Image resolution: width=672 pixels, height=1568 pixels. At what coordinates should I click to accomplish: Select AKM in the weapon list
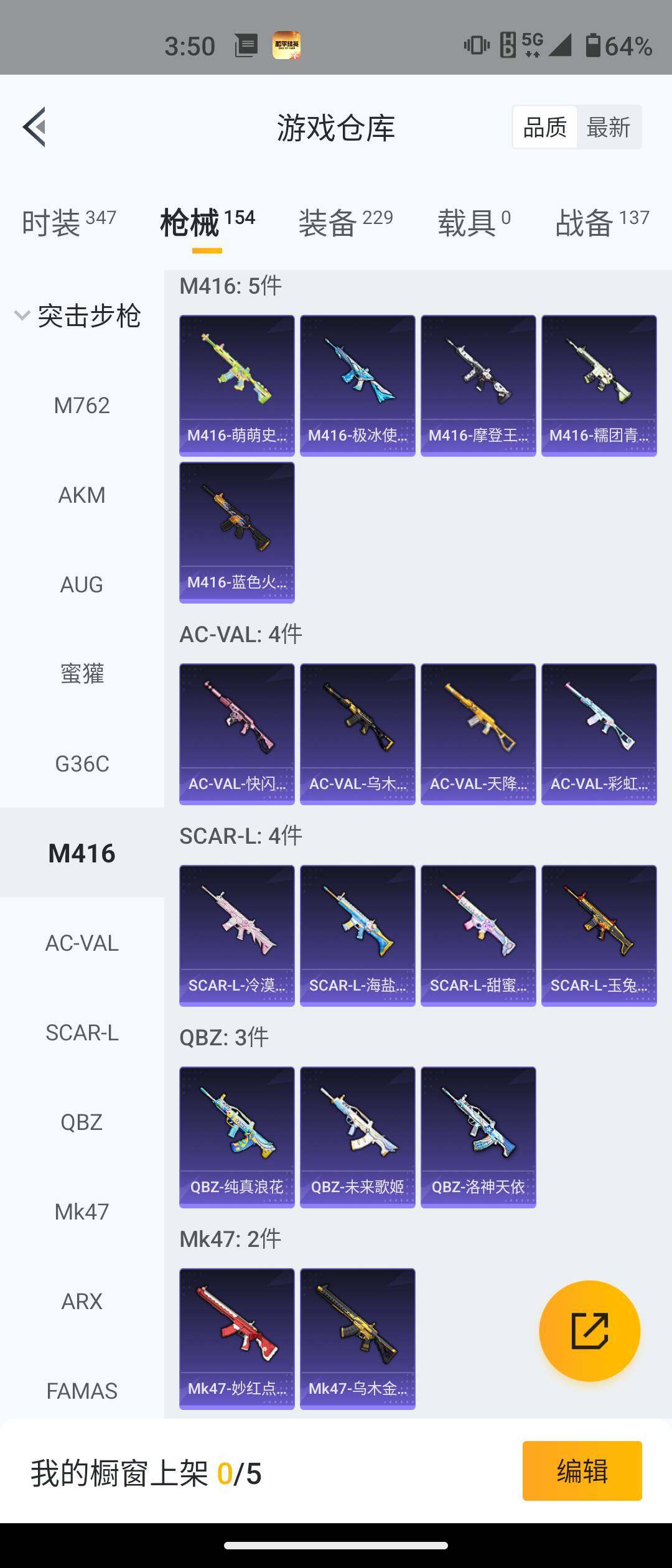82,495
